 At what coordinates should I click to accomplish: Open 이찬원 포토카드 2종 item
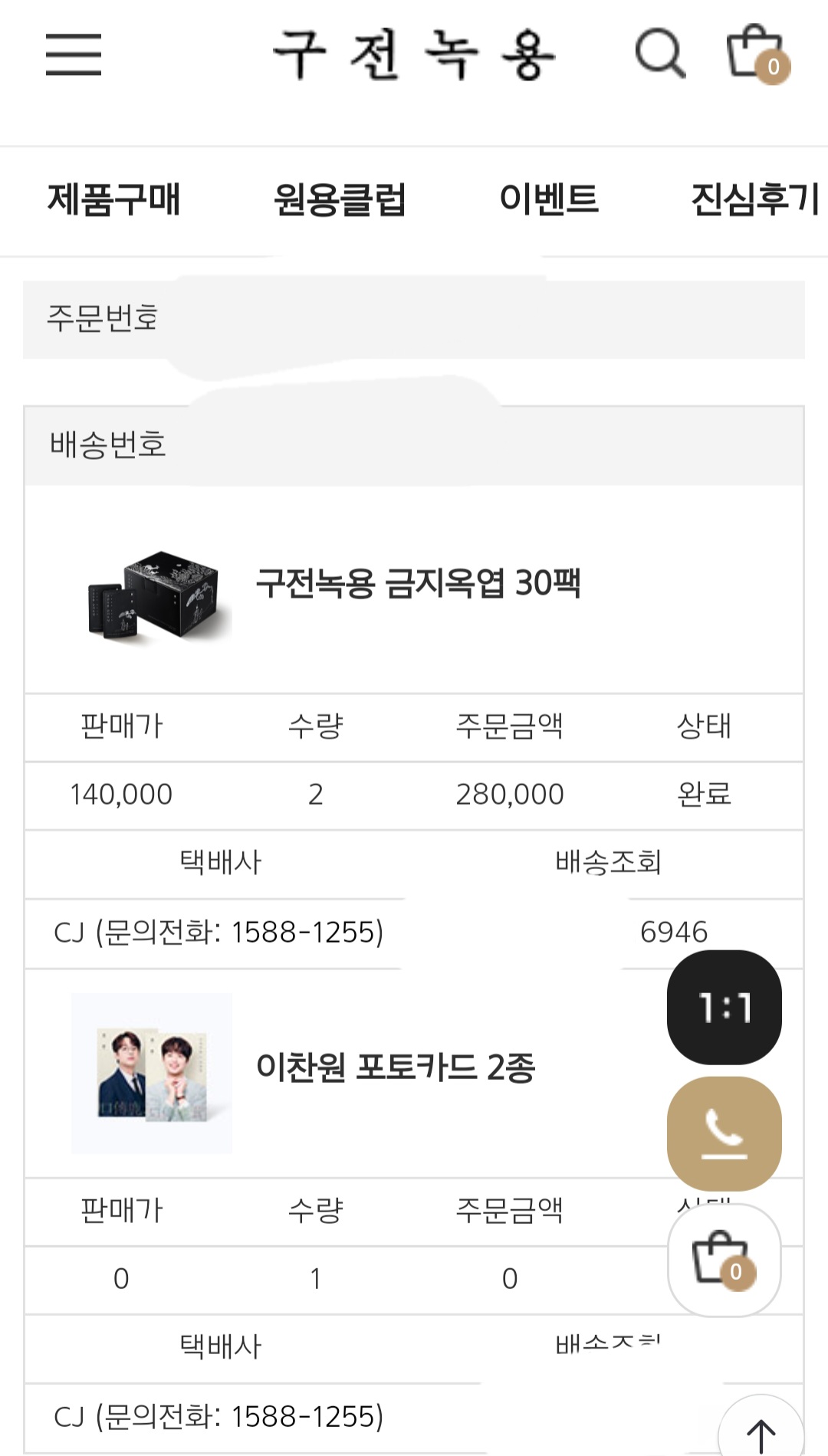coord(396,1067)
